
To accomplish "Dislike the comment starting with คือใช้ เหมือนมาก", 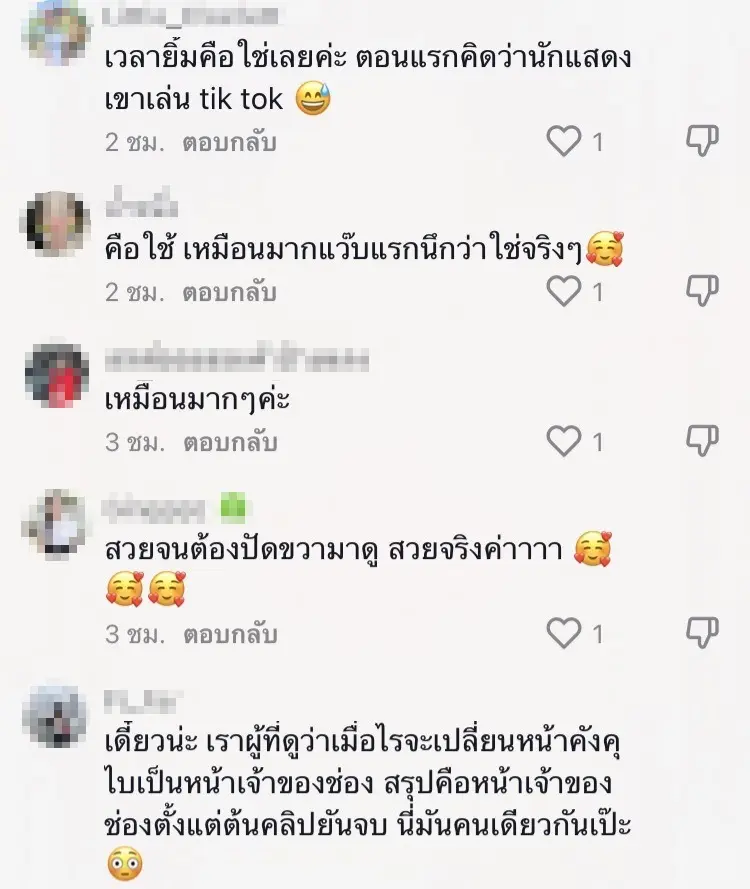I will [x=702, y=292].
